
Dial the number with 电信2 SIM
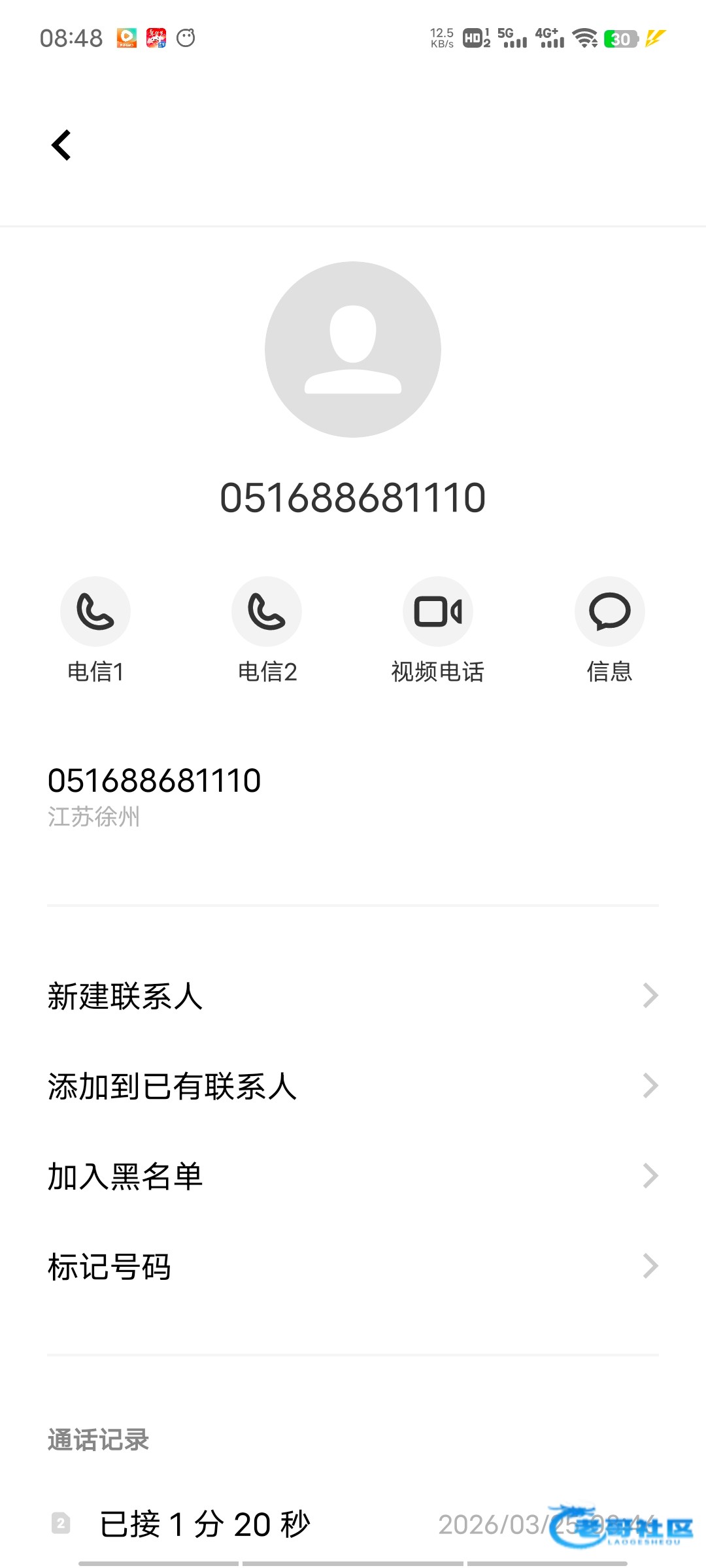(x=267, y=612)
